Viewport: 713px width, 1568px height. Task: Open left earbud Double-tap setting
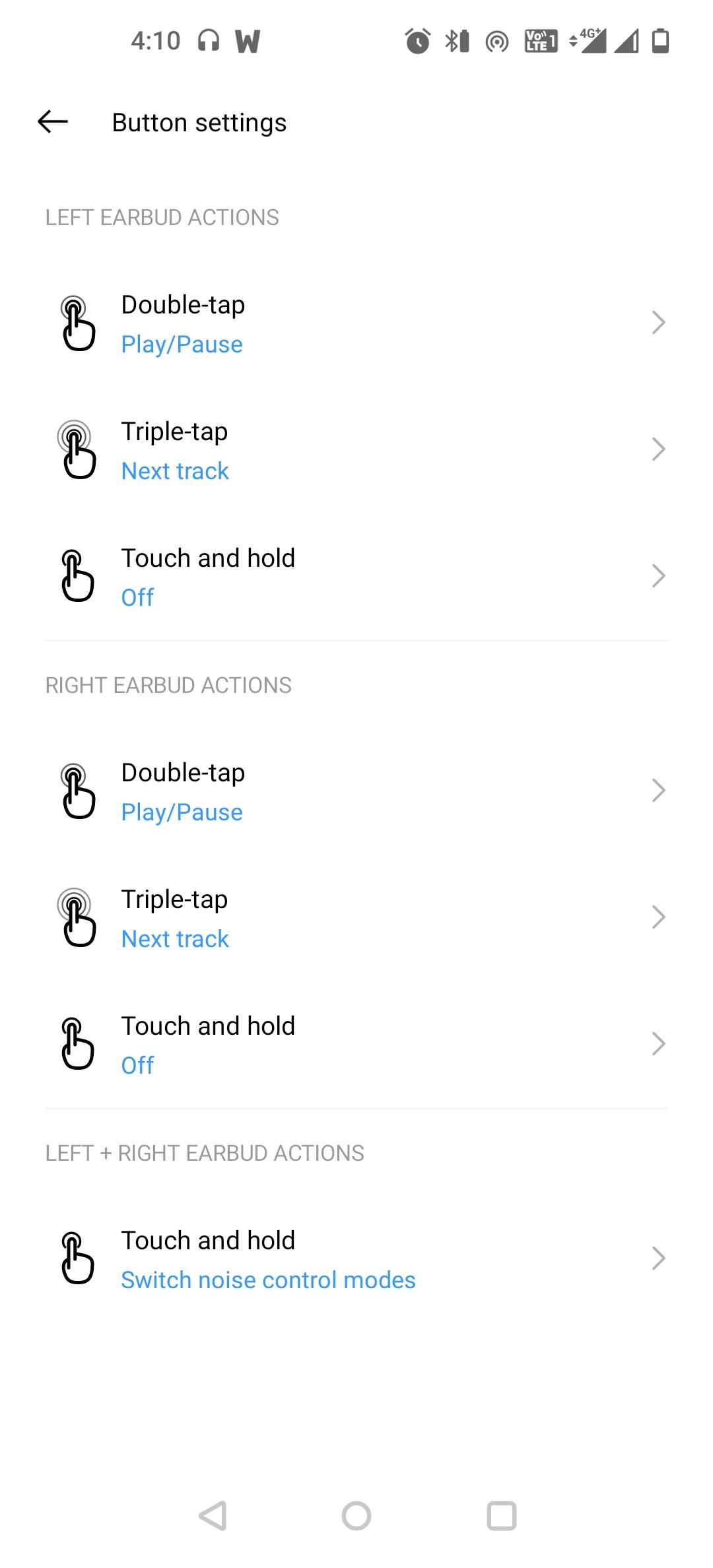point(356,323)
